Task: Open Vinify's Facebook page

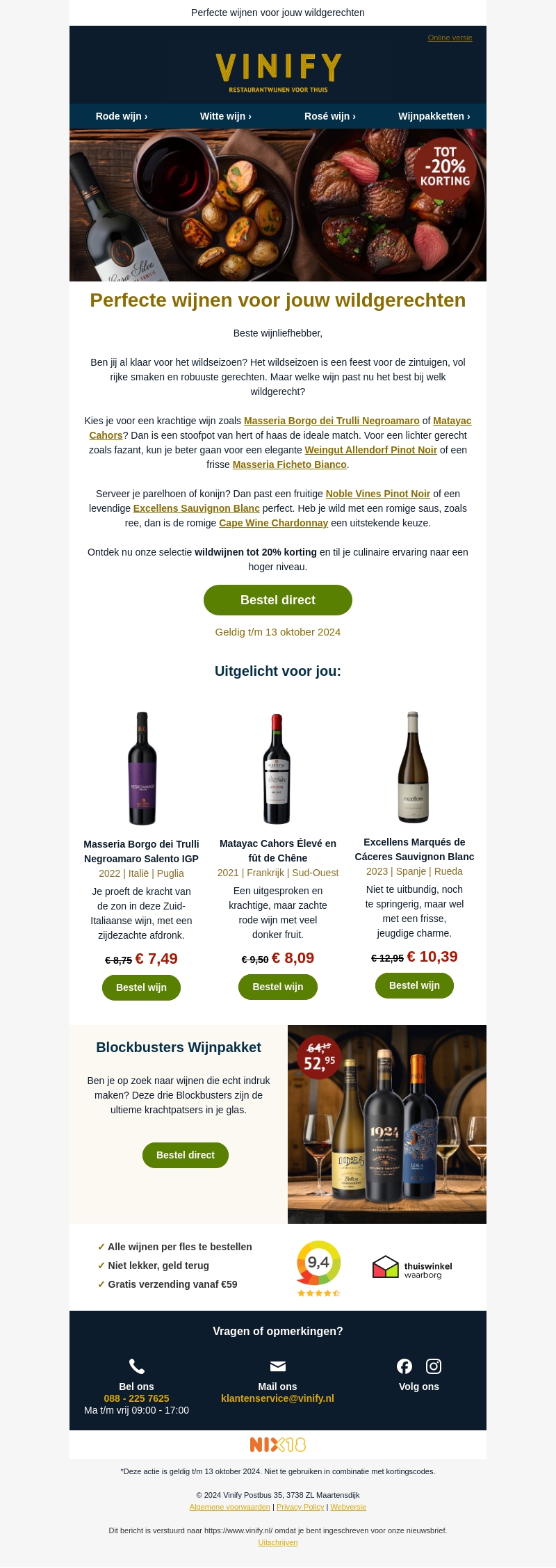Action: (x=404, y=1366)
